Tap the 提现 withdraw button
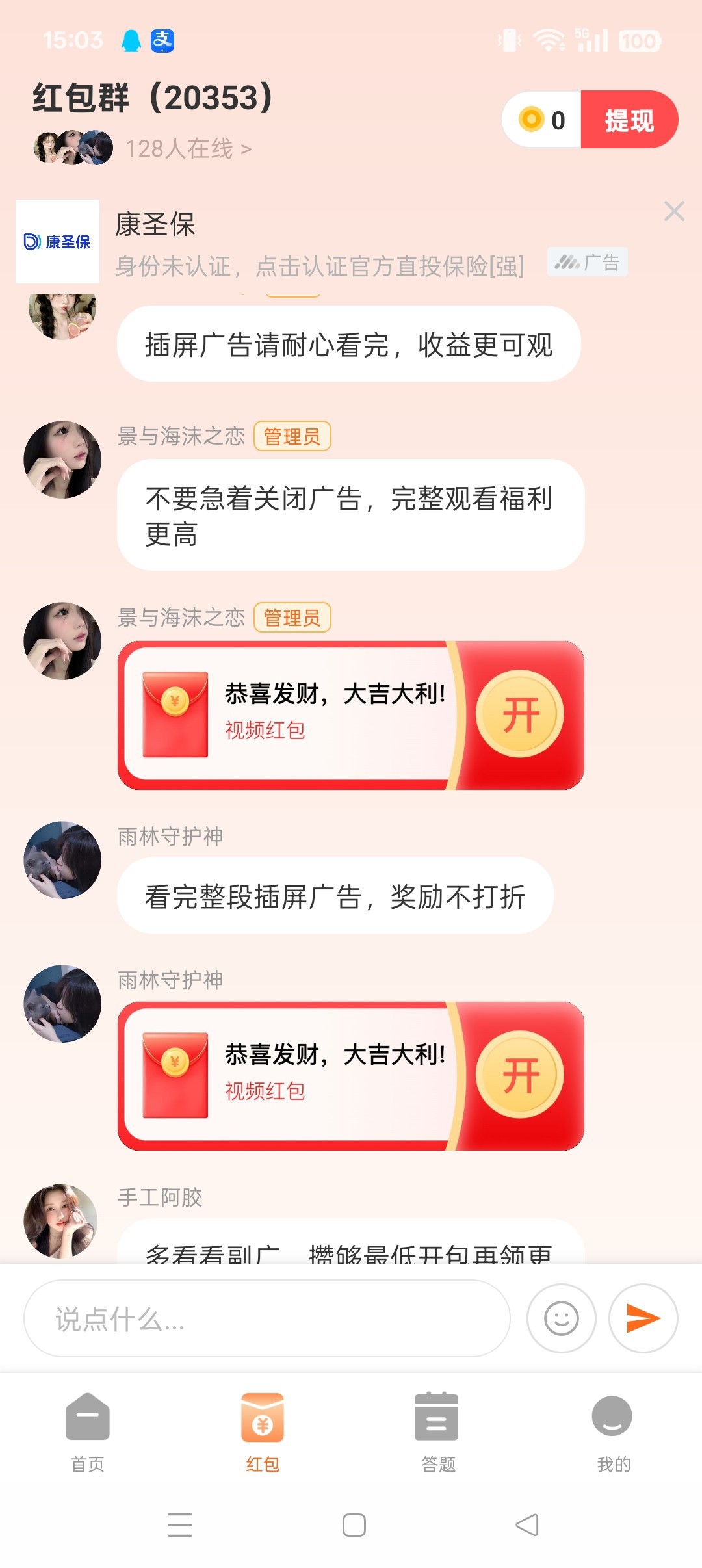The image size is (702, 1568). 629,120
